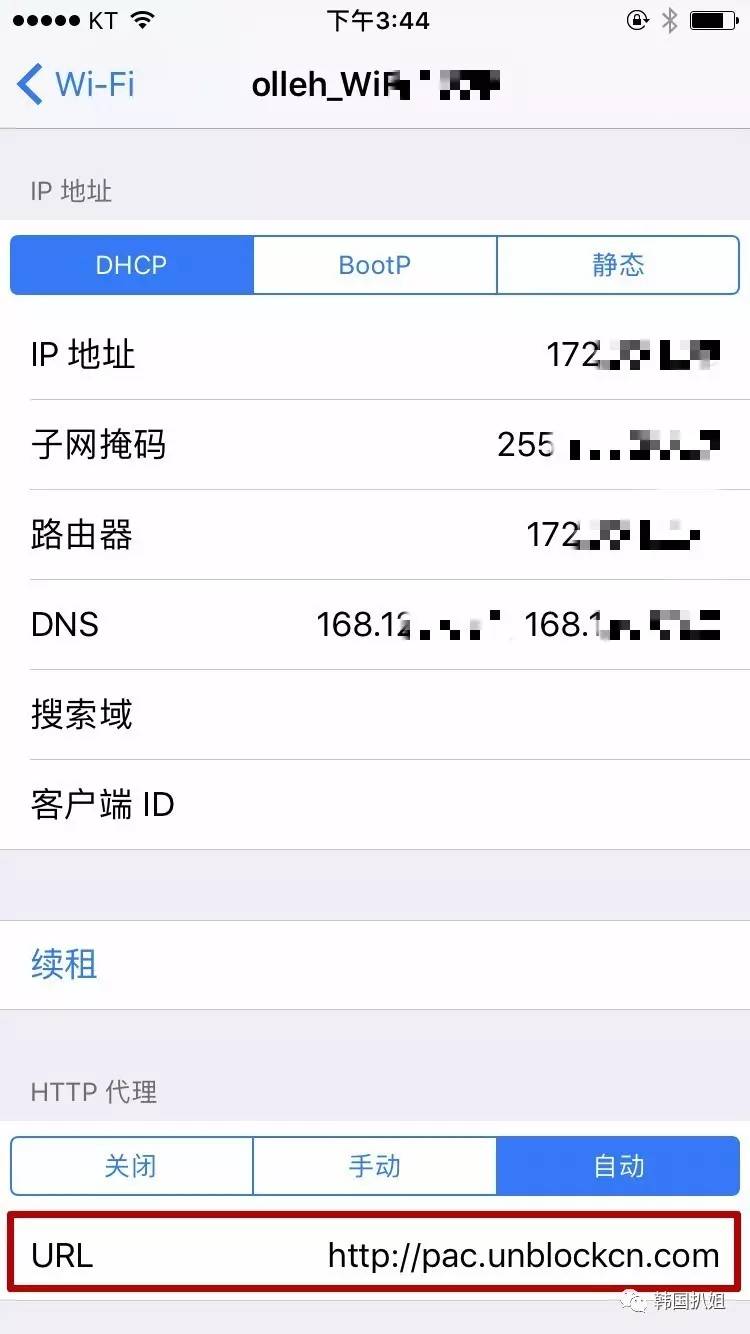The height and width of the screenshot is (1334, 750).
Task: Select the DHCP segment
Action: click(131, 265)
